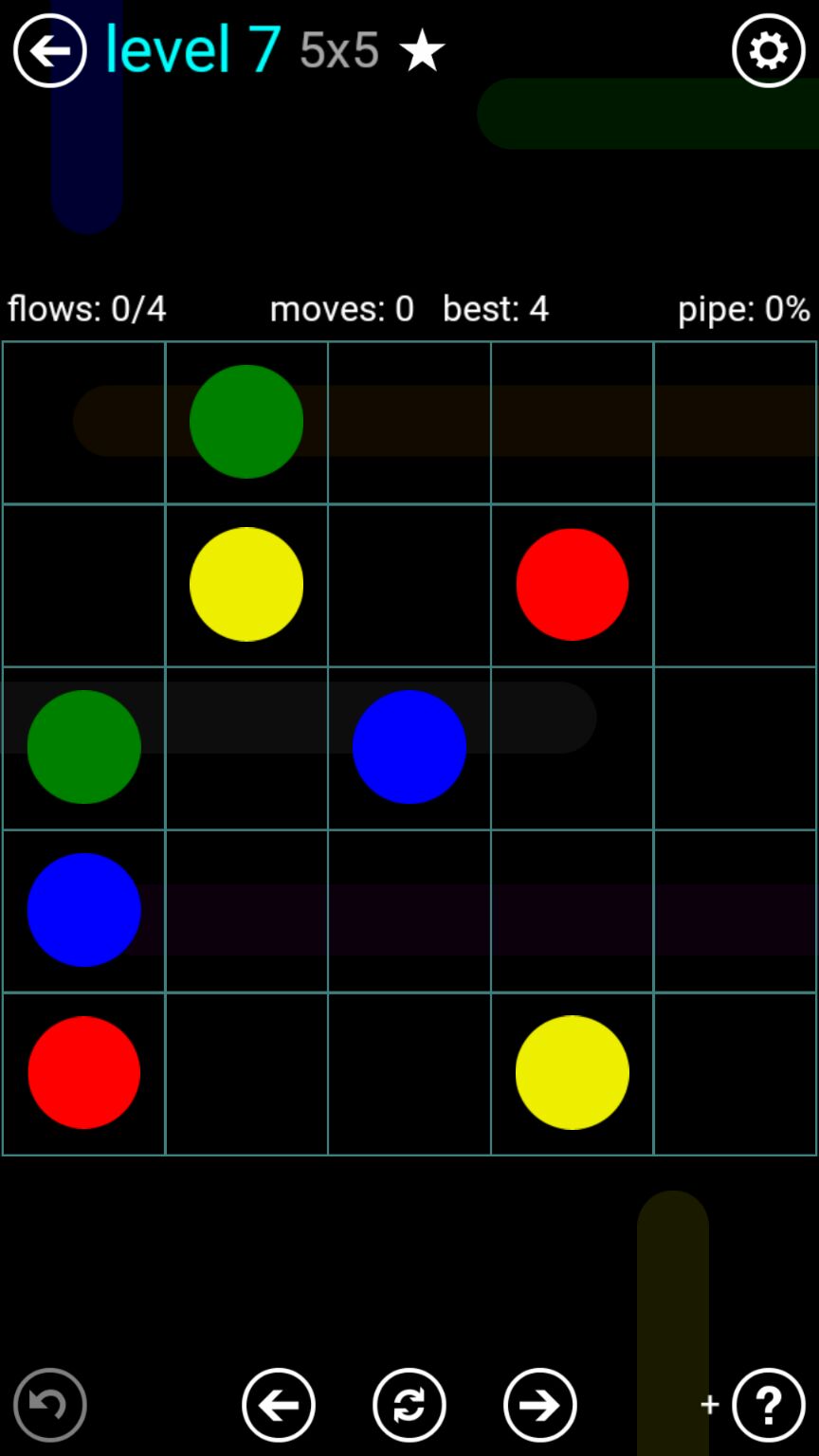Select the green dot in the top row
The image size is (819, 1456).
coord(246,422)
